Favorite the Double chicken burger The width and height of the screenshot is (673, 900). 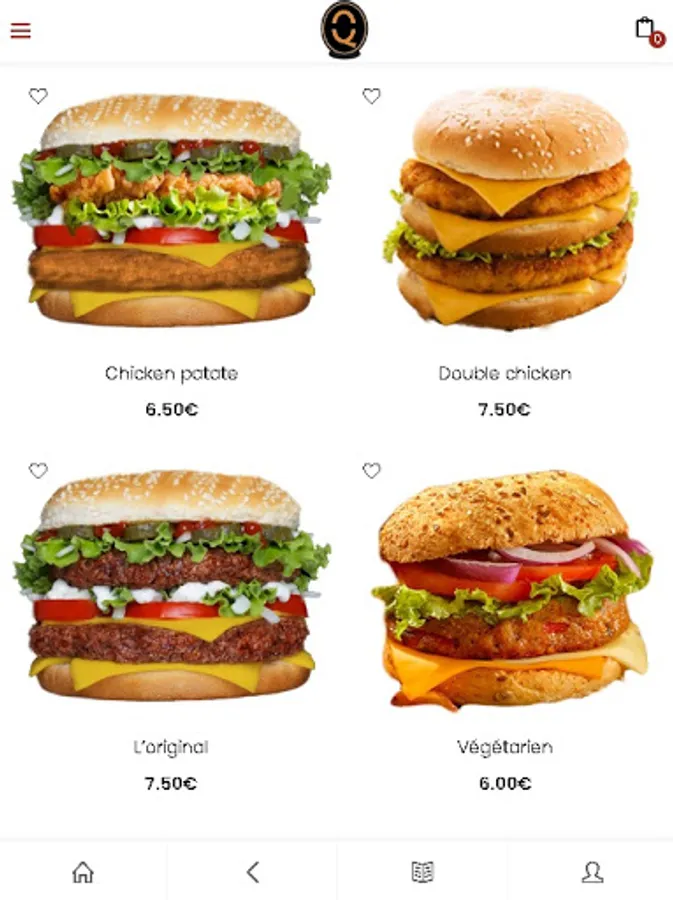point(371,96)
